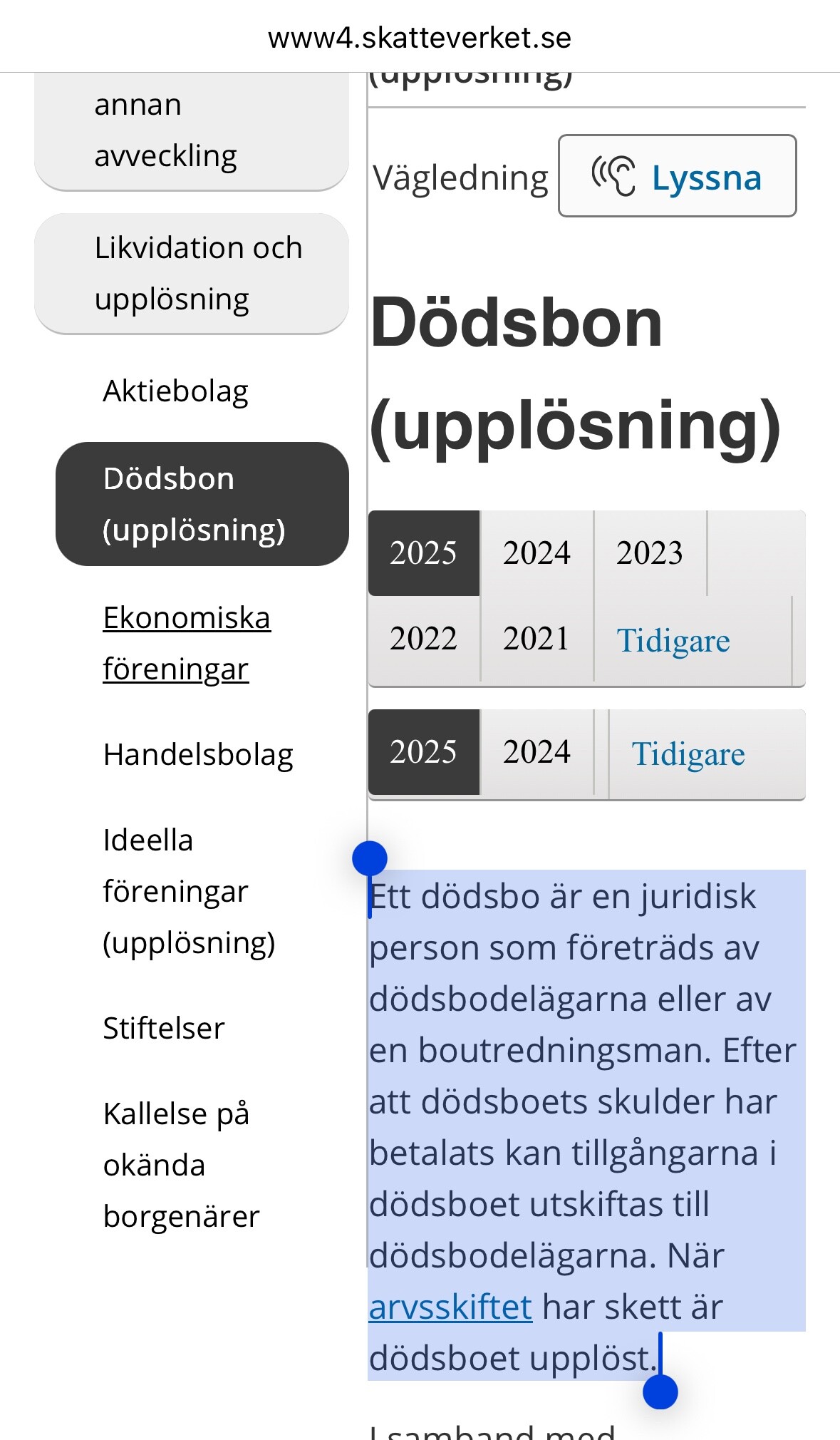Image resolution: width=840 pixels, height=1440 pixels.
Task: Open Ekonomiska föreningar link
Action: [x=187, y=643]
